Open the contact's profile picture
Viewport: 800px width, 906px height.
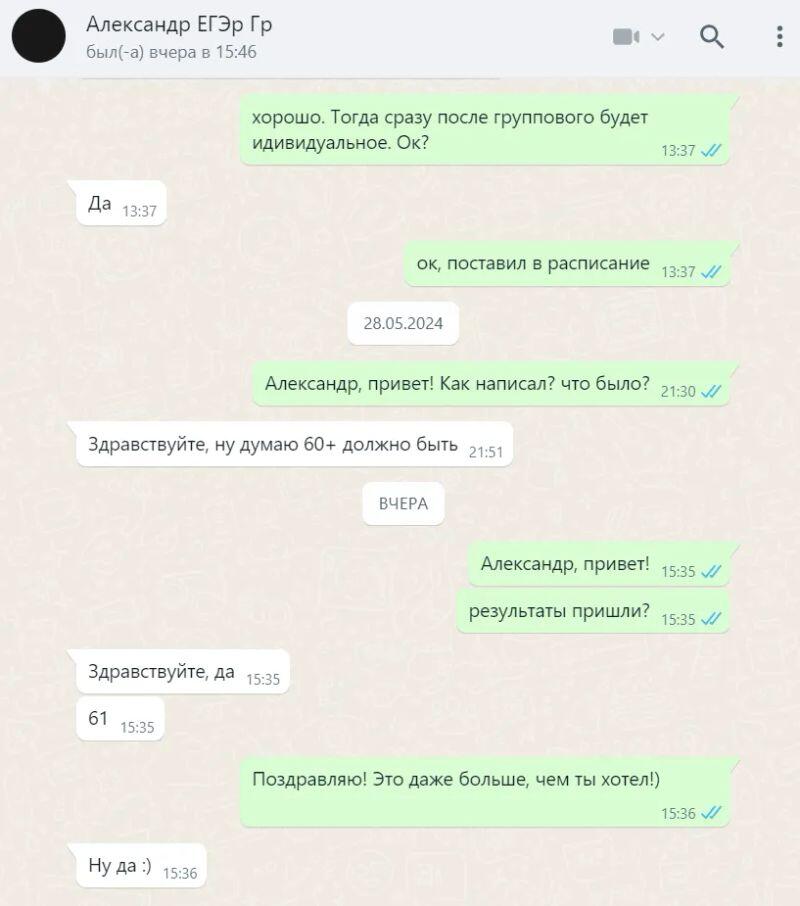(x=38, y=37)
